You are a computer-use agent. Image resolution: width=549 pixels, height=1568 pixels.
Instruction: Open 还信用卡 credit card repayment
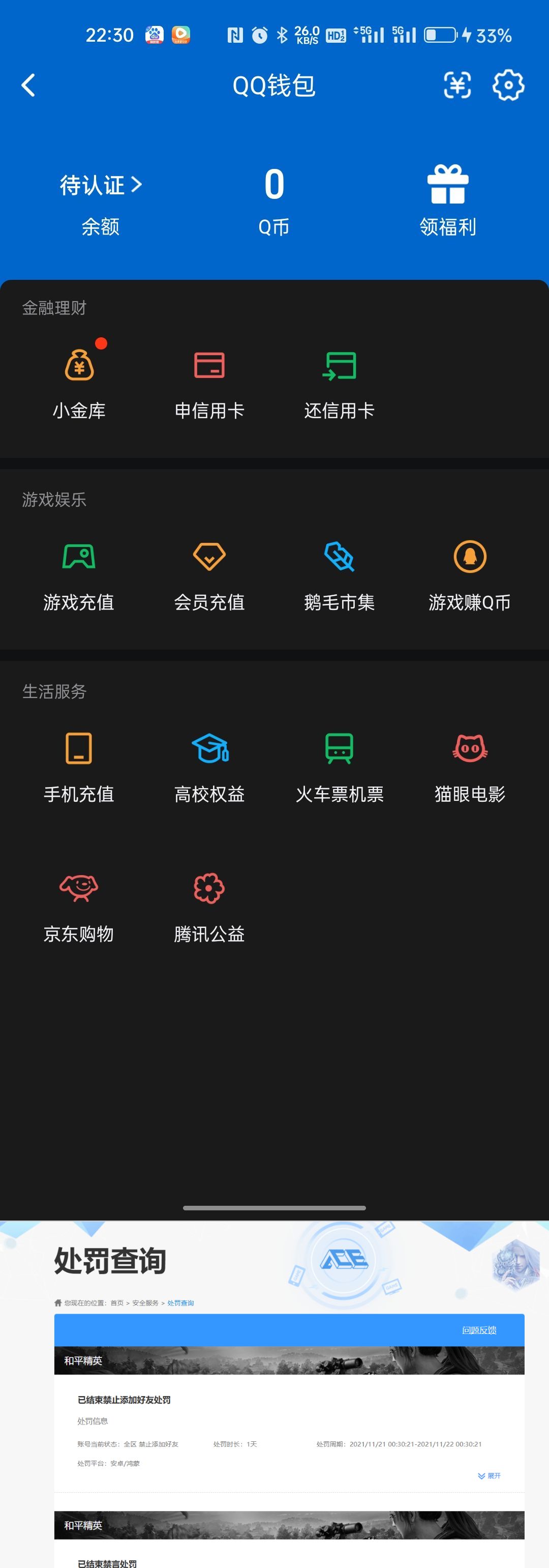(x=340, y=381)
